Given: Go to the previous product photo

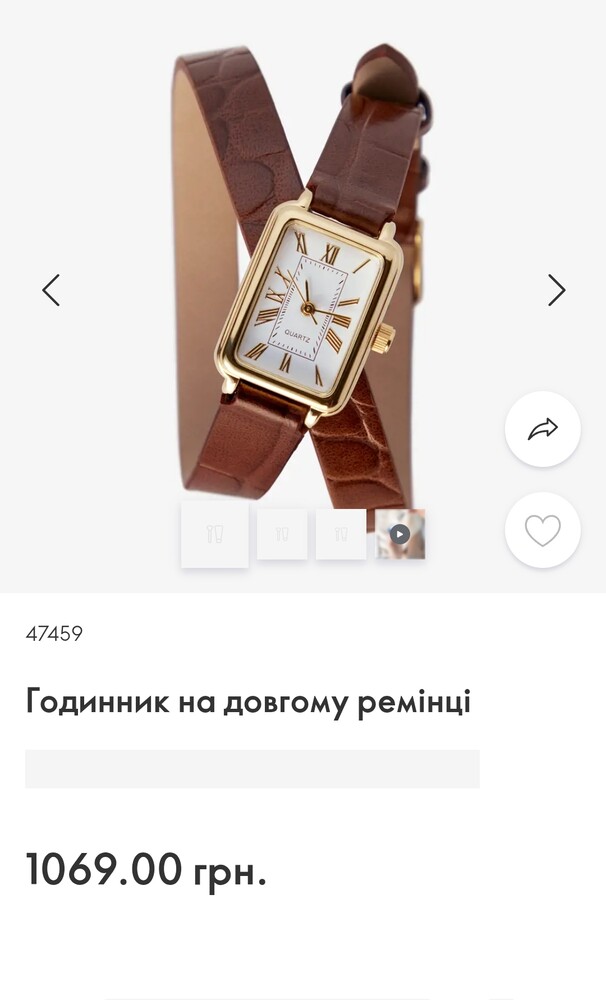Looking at the screenshot, I should [51, 291].
